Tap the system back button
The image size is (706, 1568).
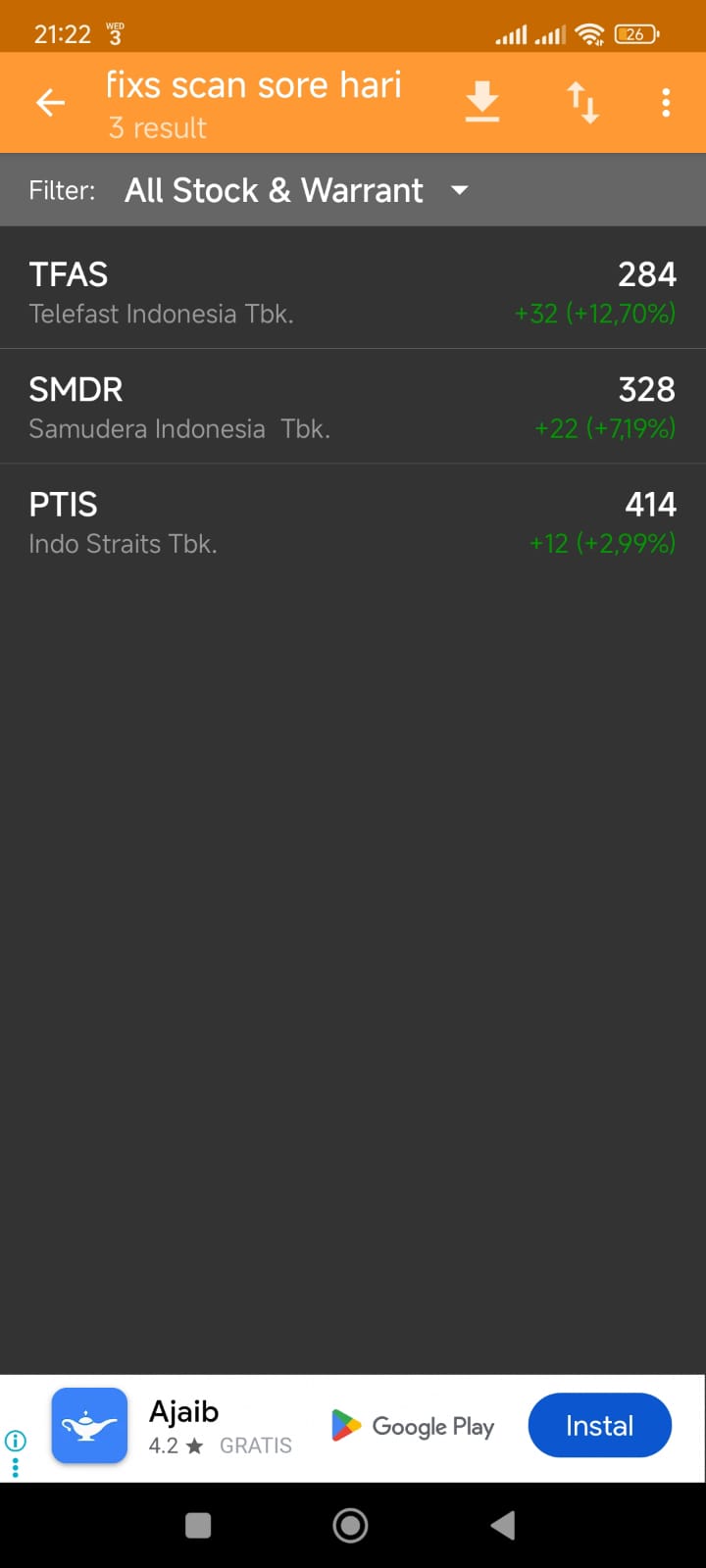[x=503, y=1525]
